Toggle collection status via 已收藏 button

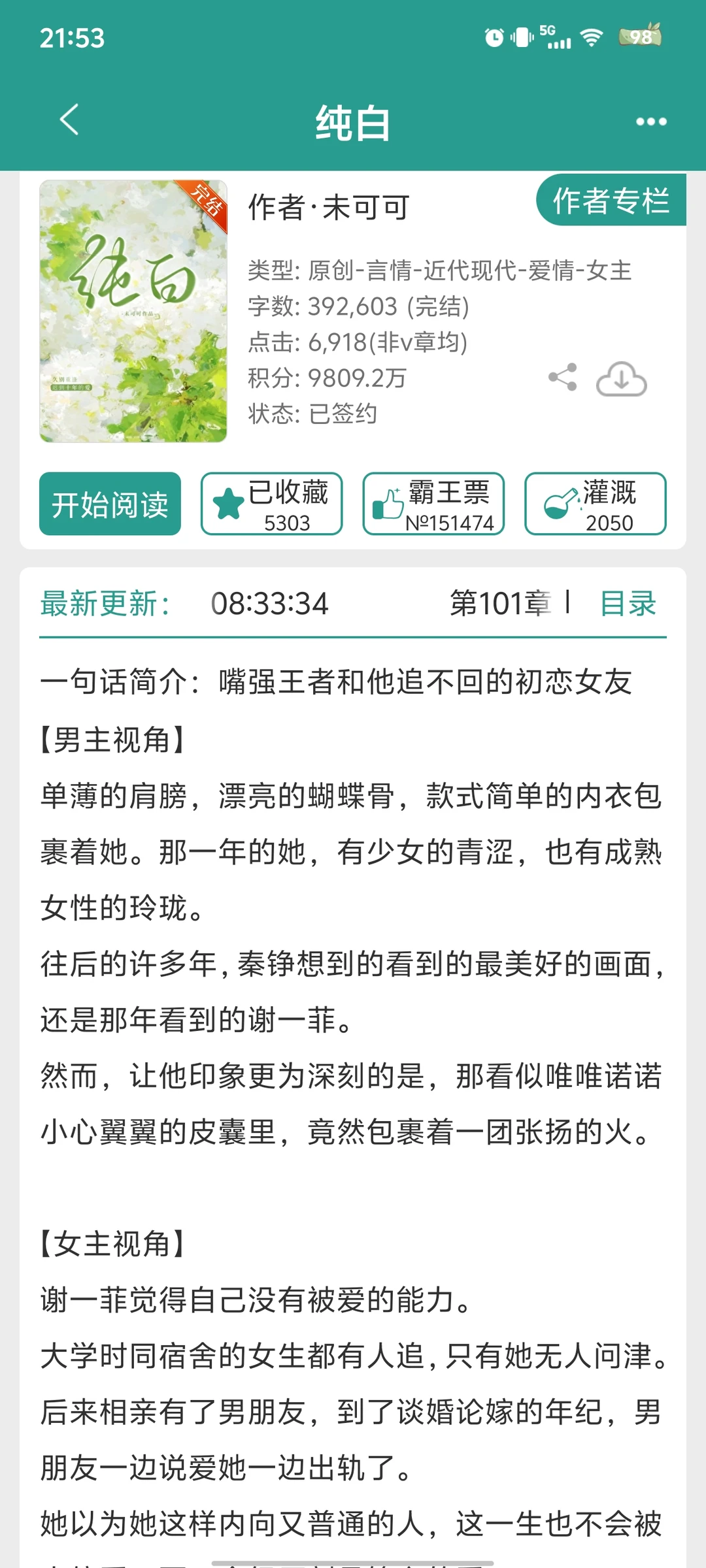[x=271, y=504]
